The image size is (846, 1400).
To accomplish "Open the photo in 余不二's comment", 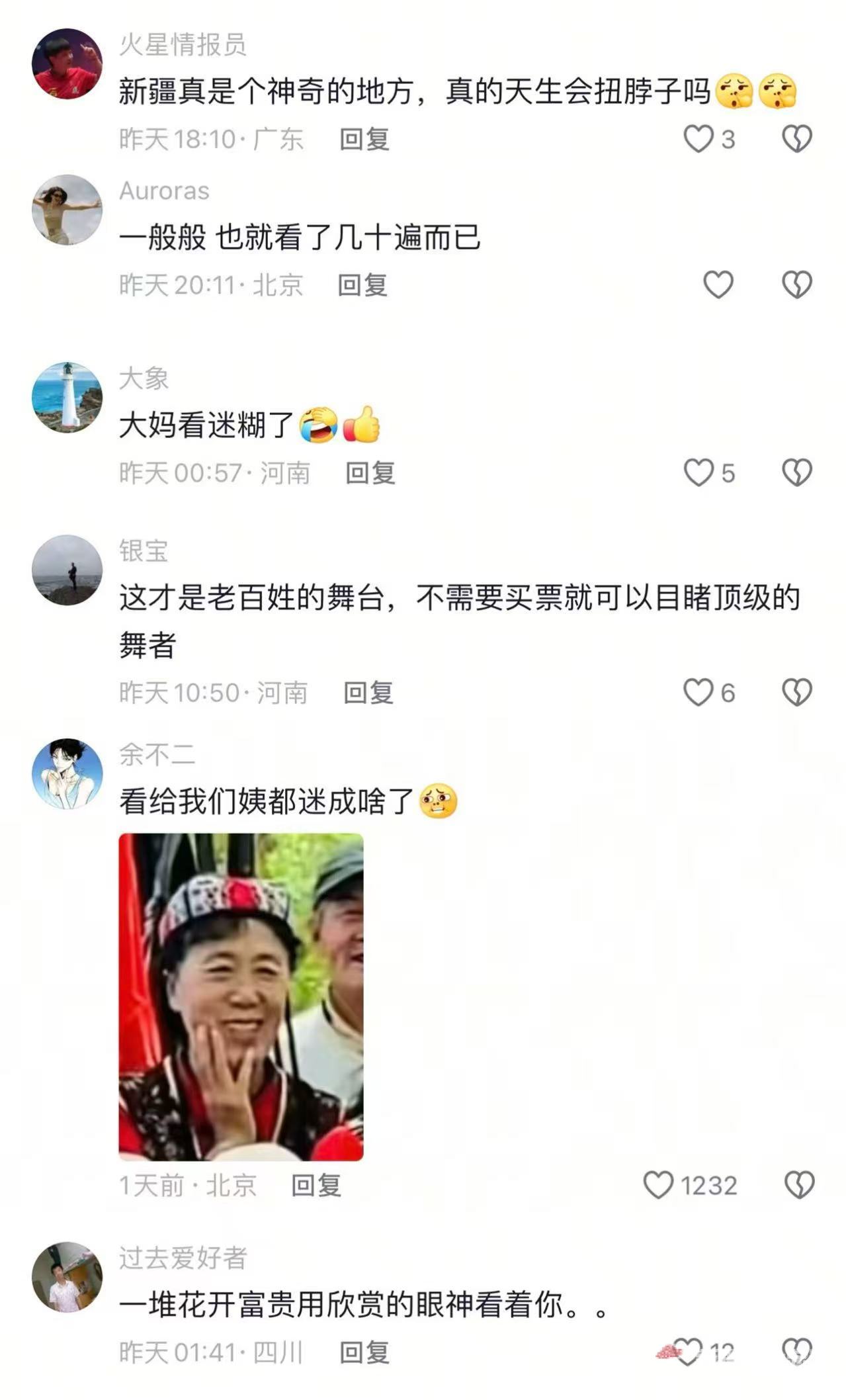I will pyautogui.click(x=241, y=997).
